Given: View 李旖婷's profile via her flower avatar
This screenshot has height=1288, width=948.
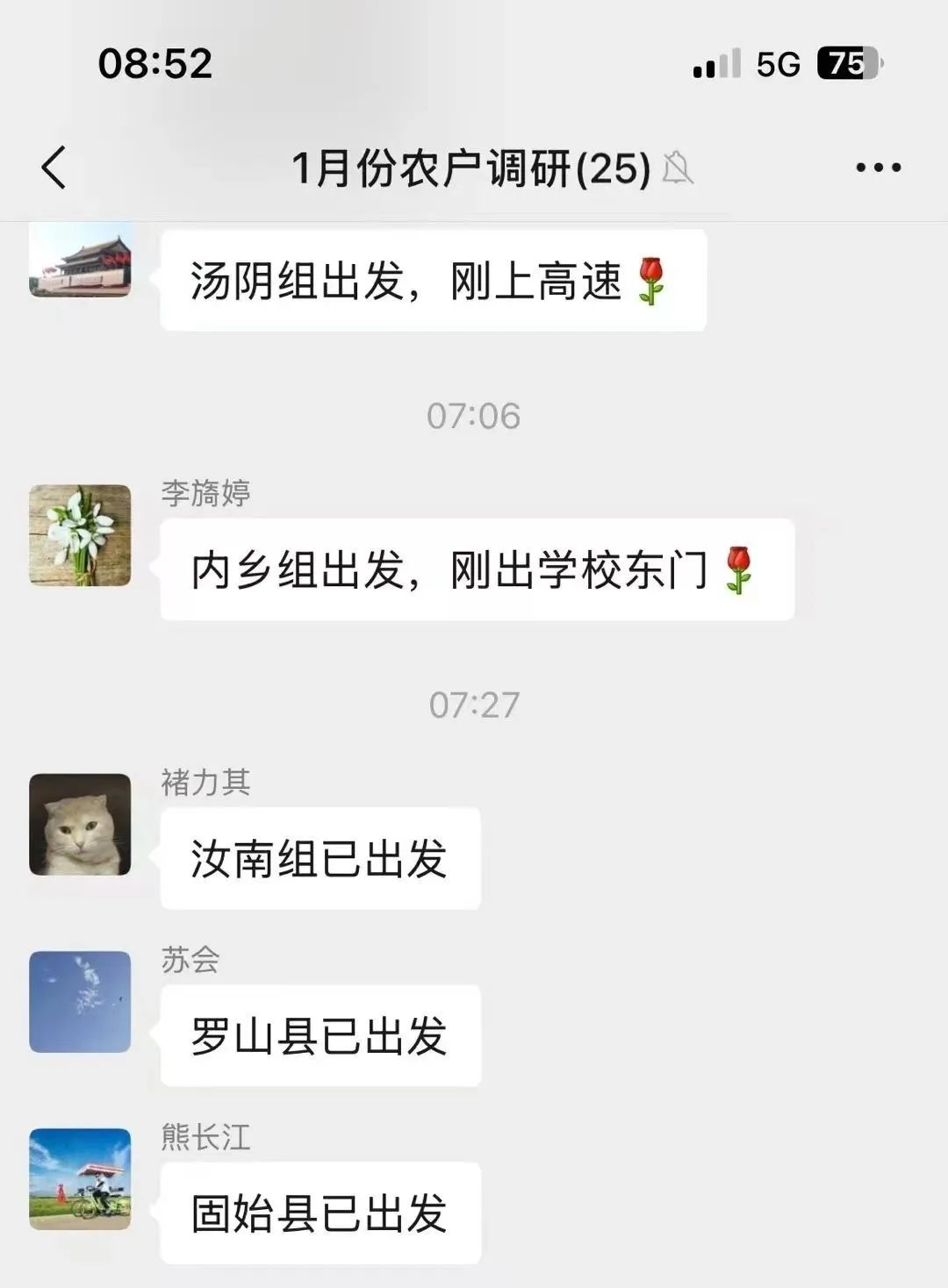Looking at the screenshot, I should 80,535.
